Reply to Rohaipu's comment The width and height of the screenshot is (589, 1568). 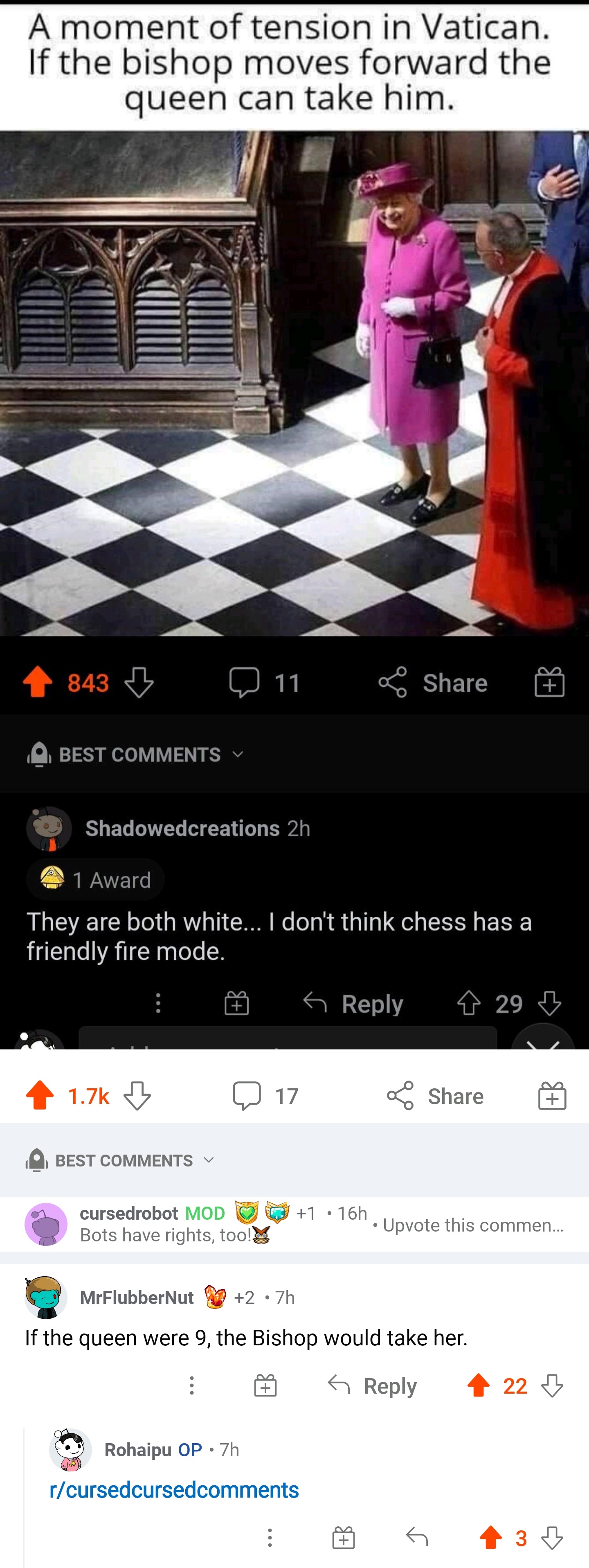click(x=417, y=1538)
